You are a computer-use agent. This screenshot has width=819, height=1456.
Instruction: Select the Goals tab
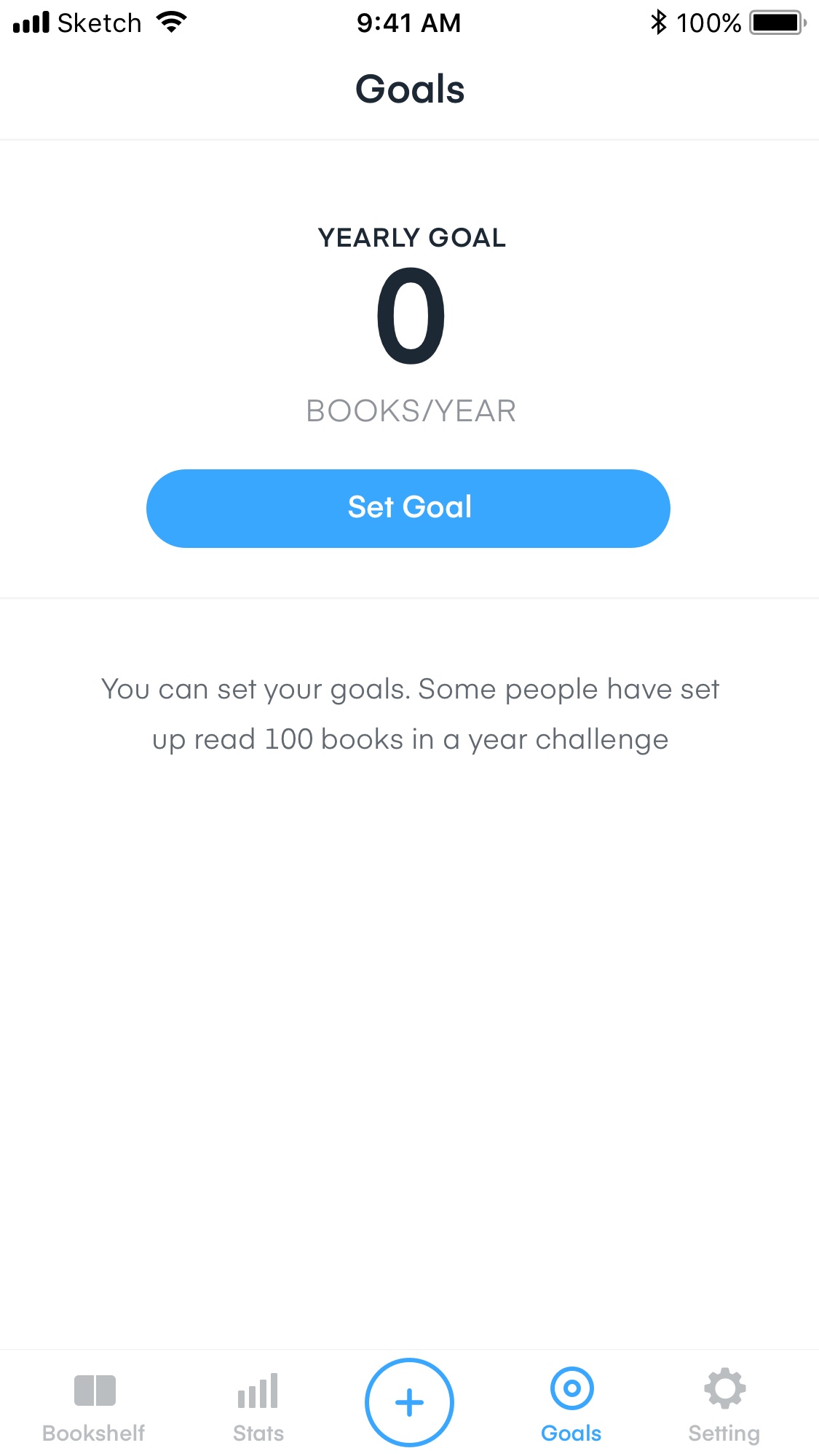click(571, 1406)
